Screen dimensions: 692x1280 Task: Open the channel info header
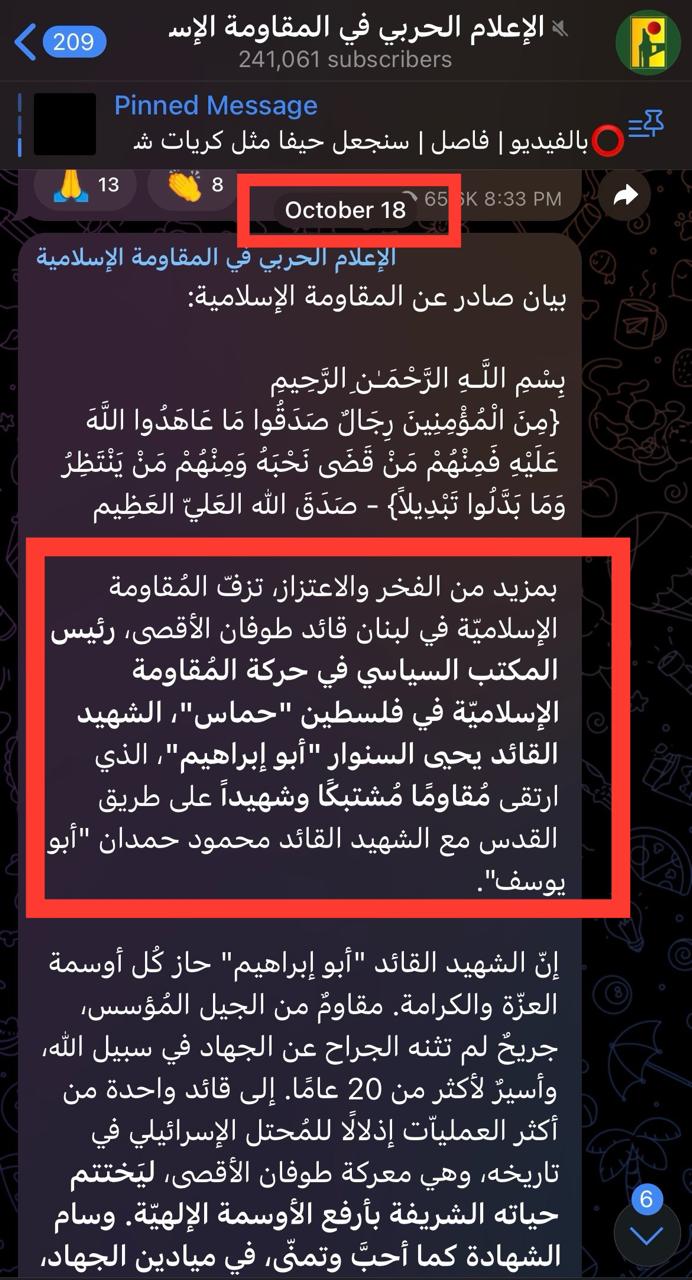tap(345, 42)
